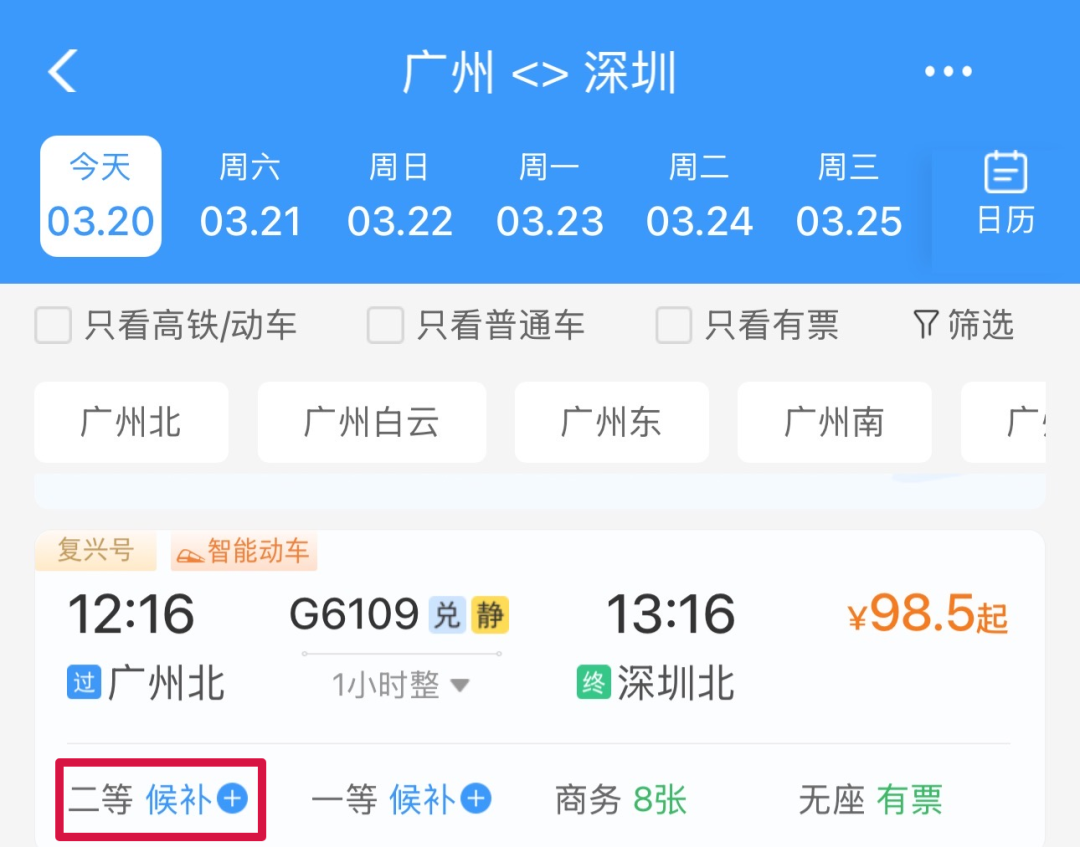Filter by 广州北 station
The image size is (1080, 847).
[131, 422]
